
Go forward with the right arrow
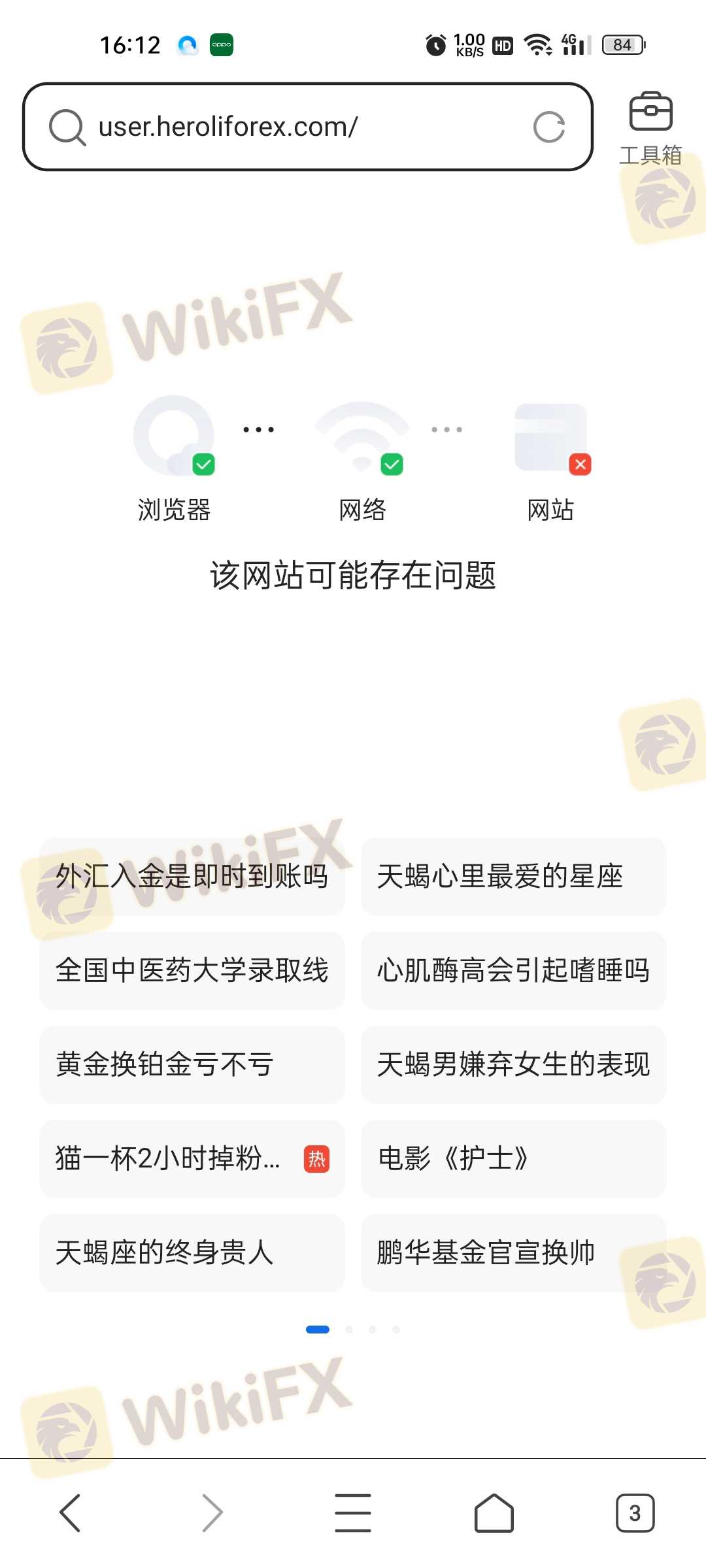(x=212, y=1513)
